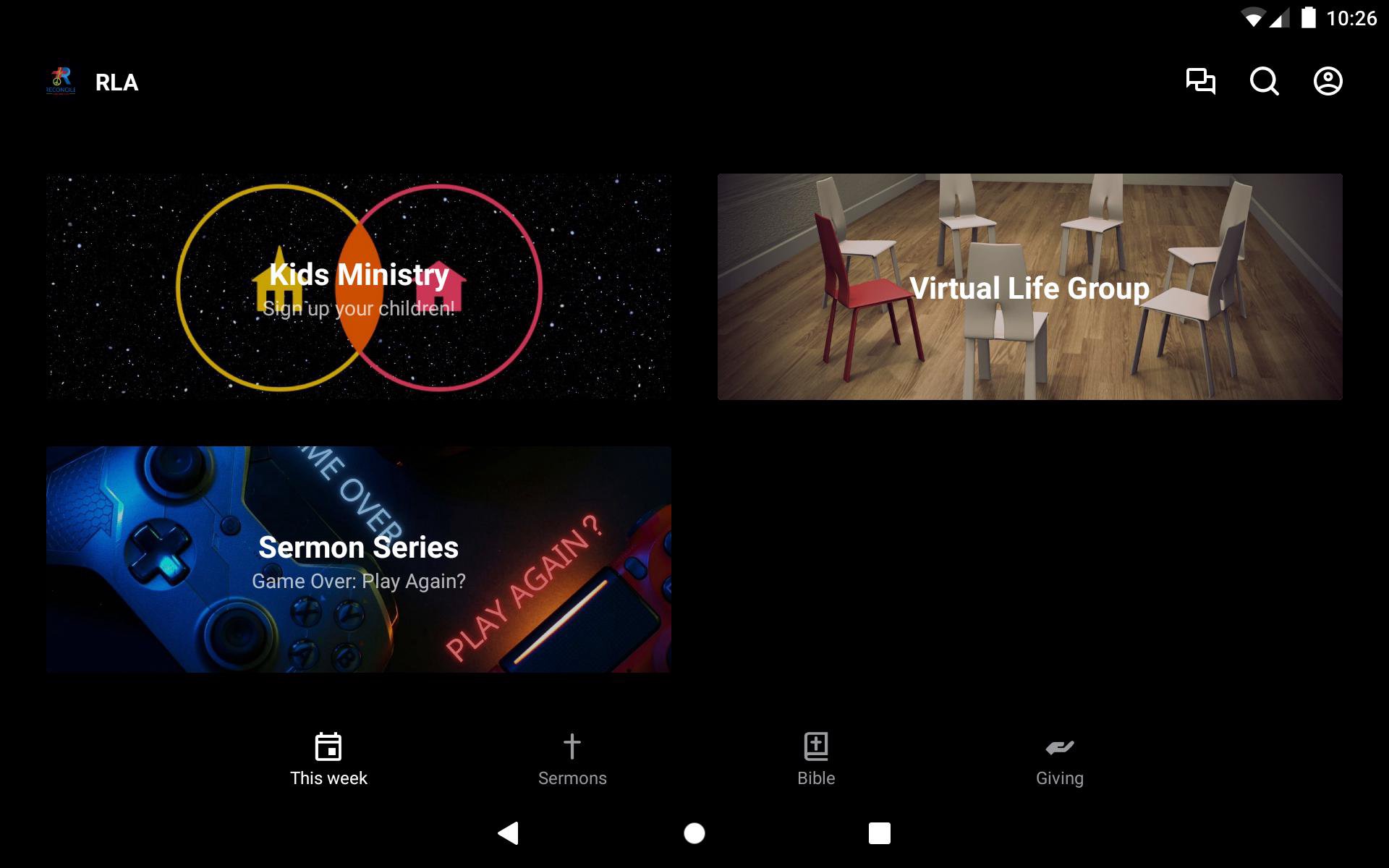
Task: Tap the system home button
Action: tap(694, 833)
